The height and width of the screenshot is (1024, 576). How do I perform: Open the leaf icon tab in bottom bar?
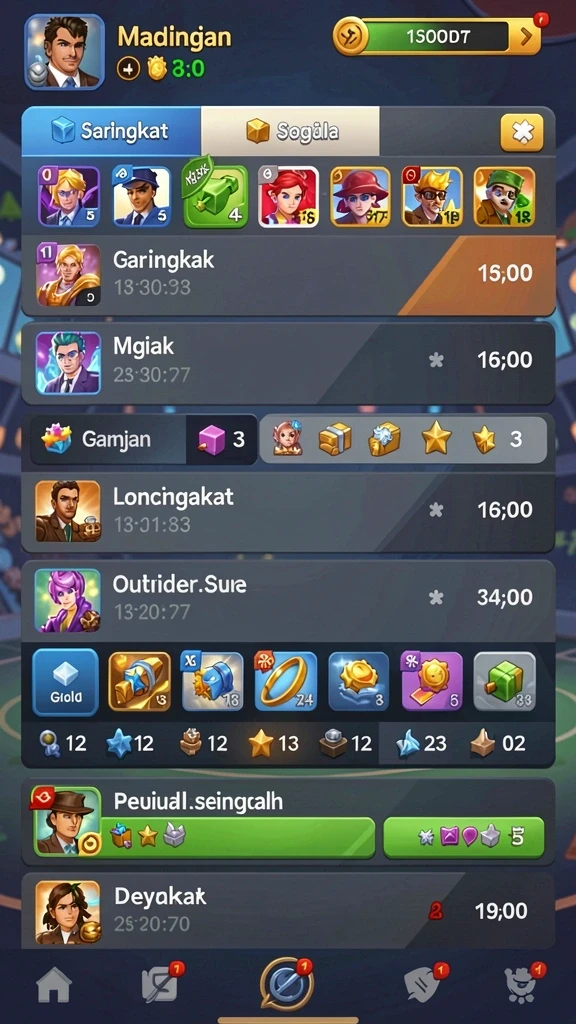pos(422,985)
